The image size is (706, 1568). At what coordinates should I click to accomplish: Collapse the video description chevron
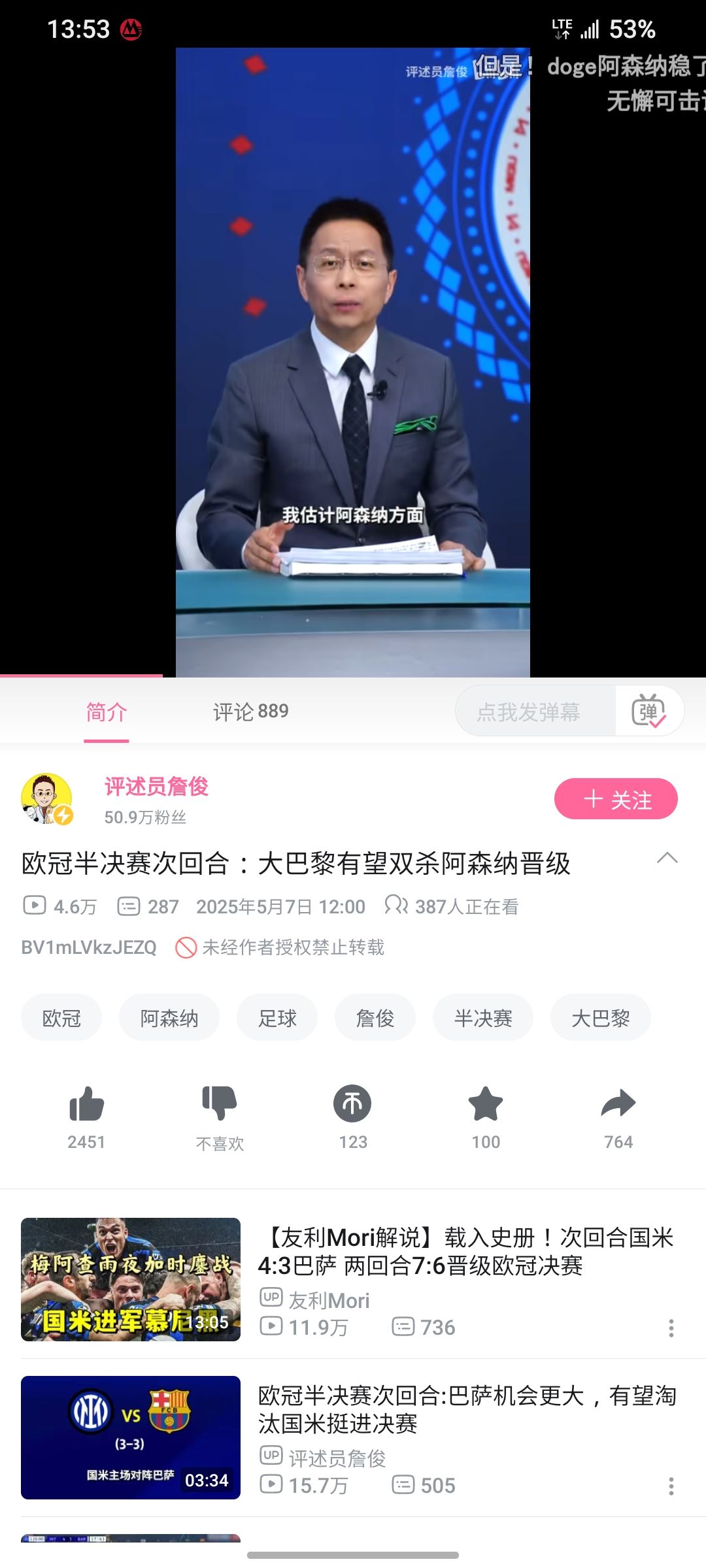point(667,858)
